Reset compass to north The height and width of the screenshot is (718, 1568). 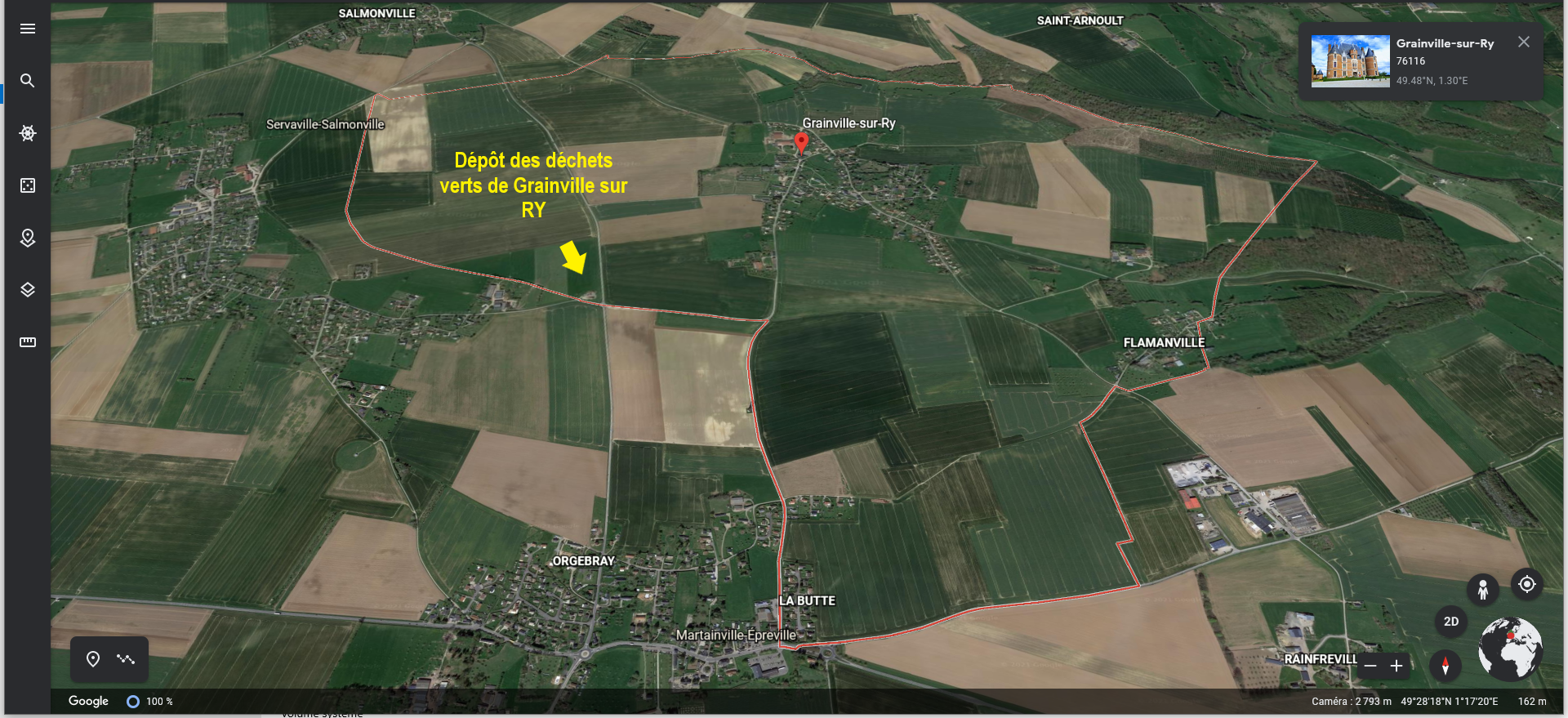[1445, 666]
